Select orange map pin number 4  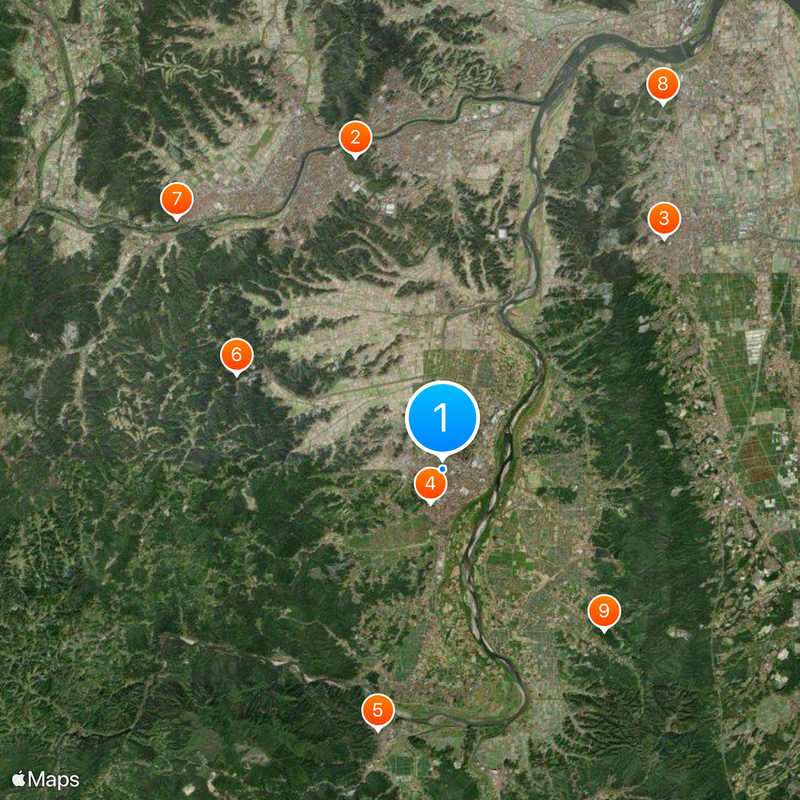click(x=430, y=485)
